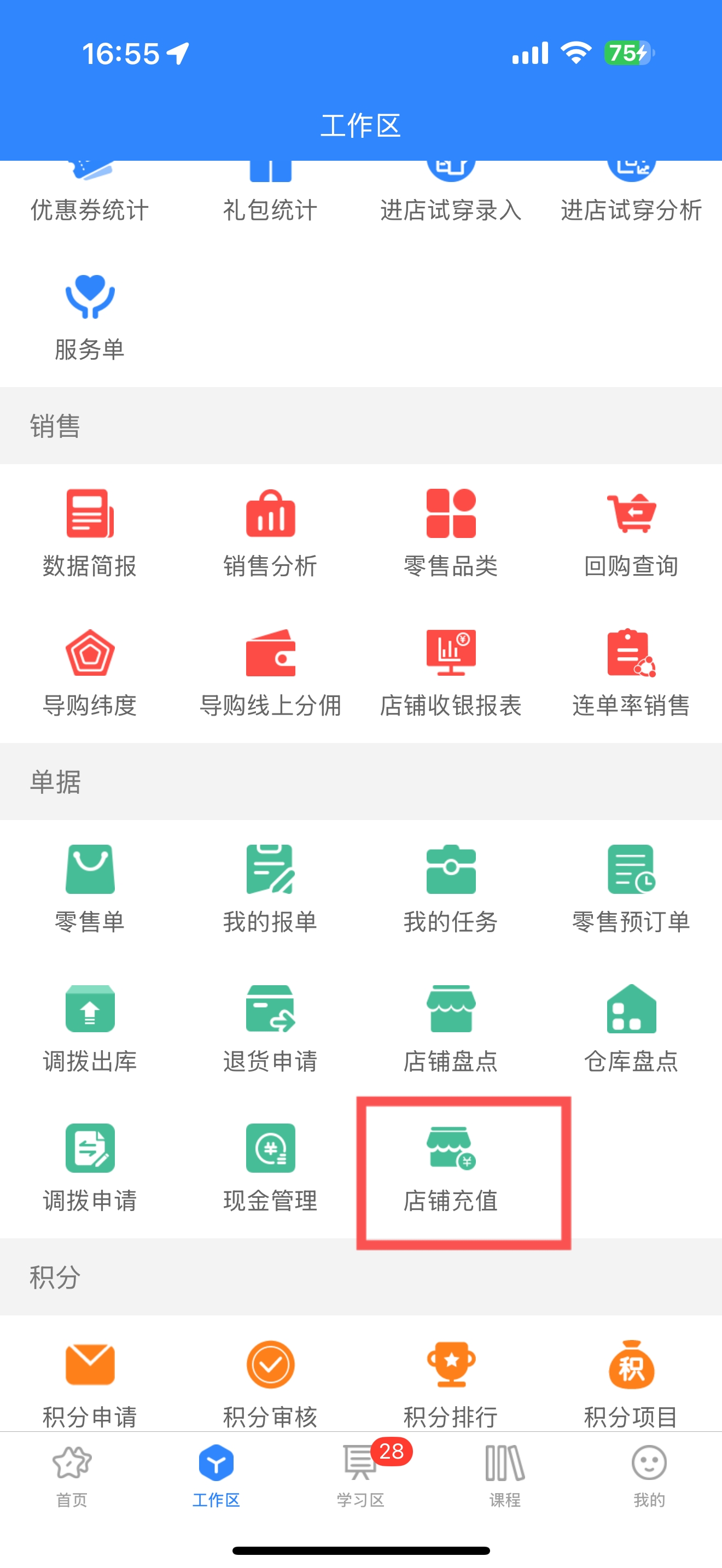The height and width of the screenshot is (1568, 722).
Task: Open the 服务单 service orders
Action: [x=90, y=318]
